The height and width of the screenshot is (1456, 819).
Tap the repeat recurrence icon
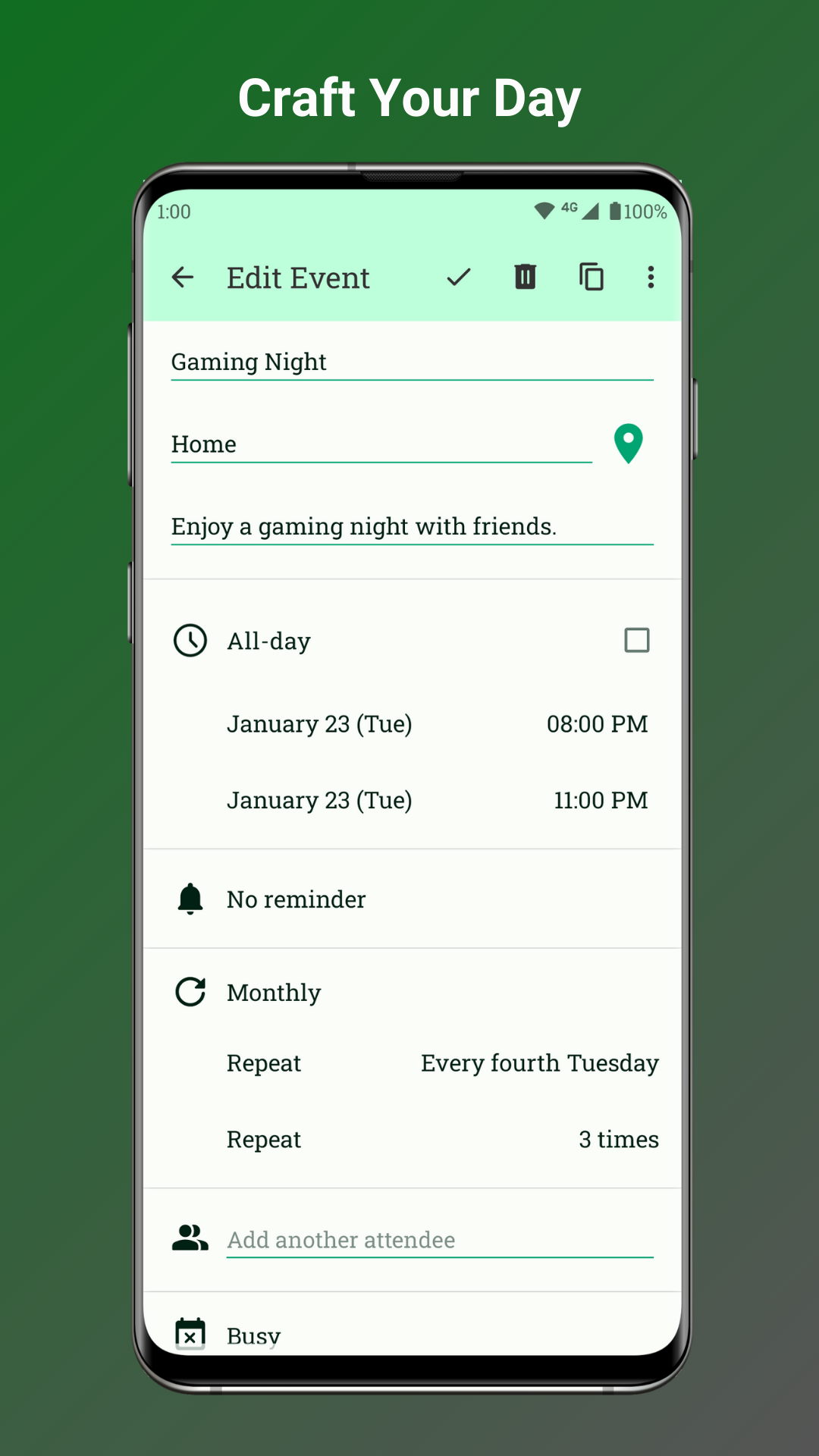click(190, 990)
